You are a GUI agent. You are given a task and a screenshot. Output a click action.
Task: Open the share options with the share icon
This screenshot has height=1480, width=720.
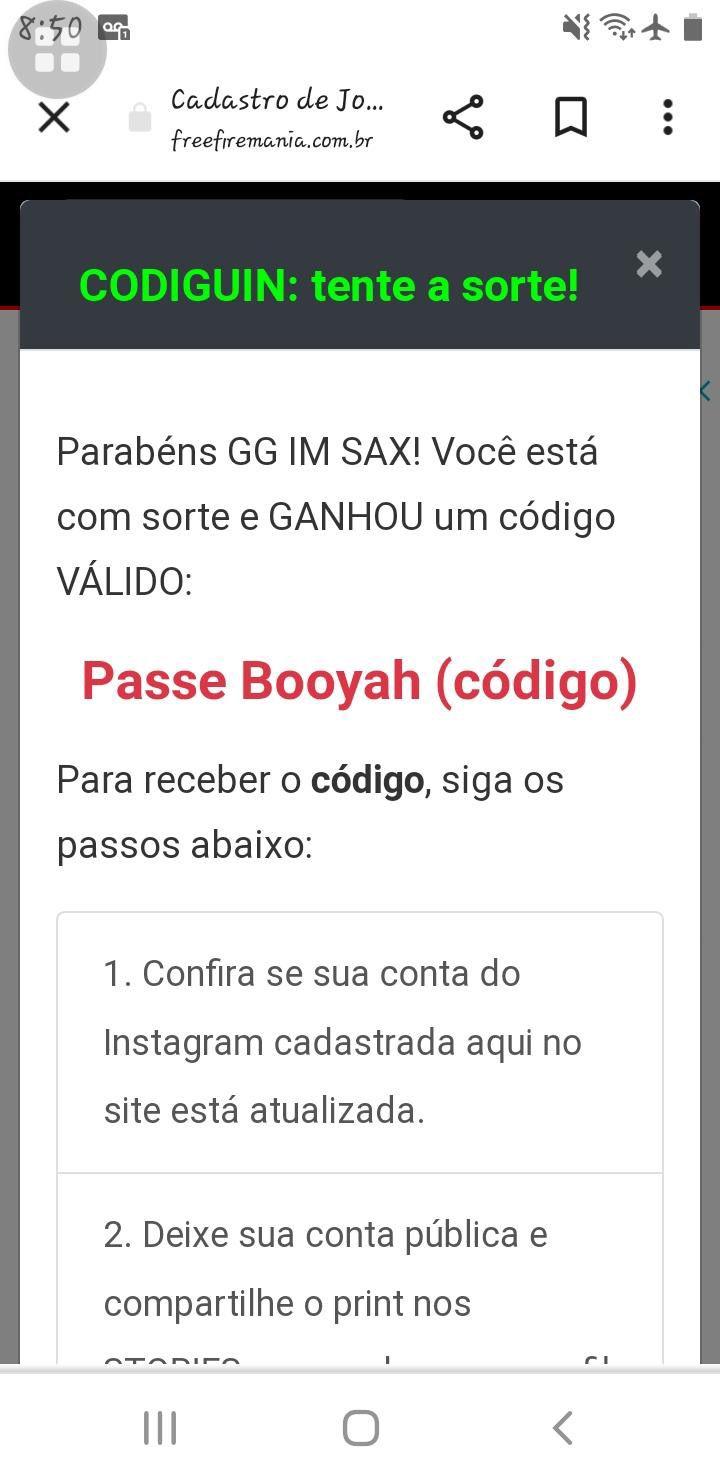pyautogui.click(x=463, y=117)
